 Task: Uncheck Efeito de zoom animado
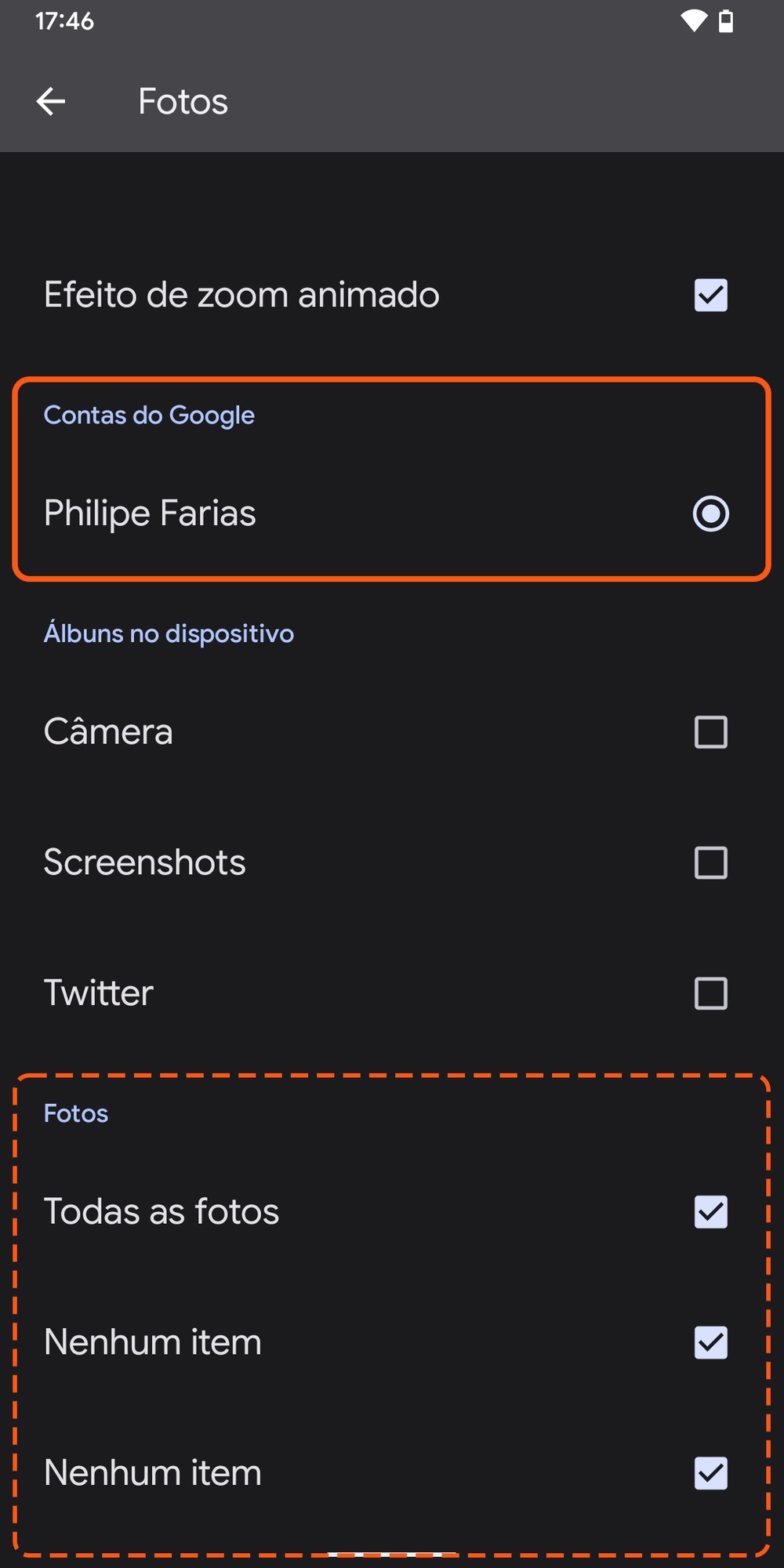click(x=710, y=296)
